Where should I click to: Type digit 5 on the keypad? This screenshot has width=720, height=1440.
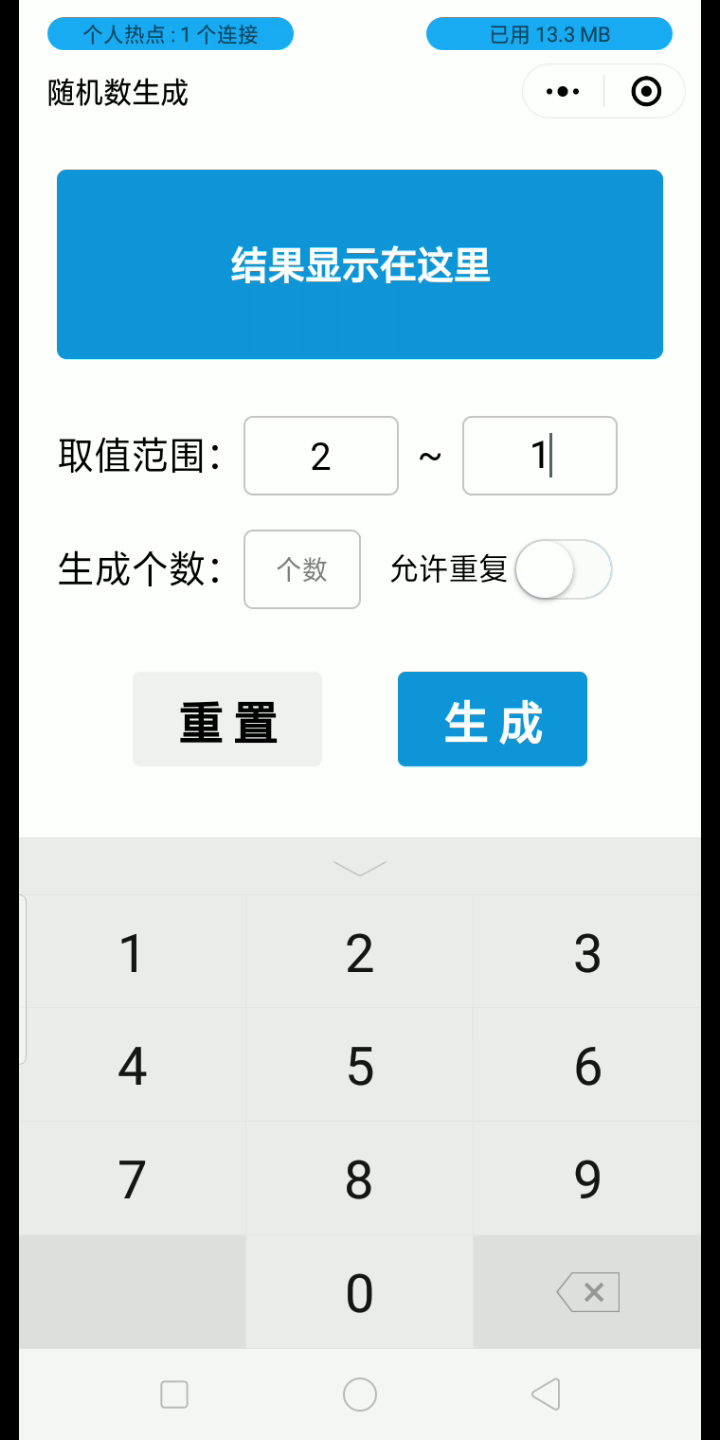pos(360,1065)
